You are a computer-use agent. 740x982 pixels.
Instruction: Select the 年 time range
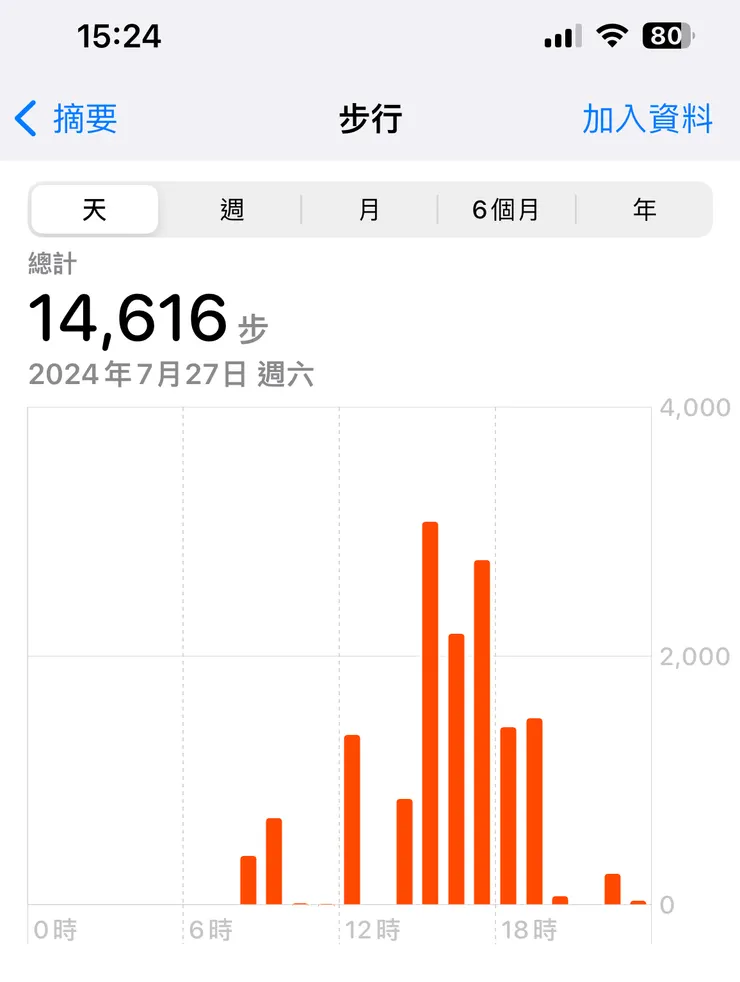click(645, 210)
